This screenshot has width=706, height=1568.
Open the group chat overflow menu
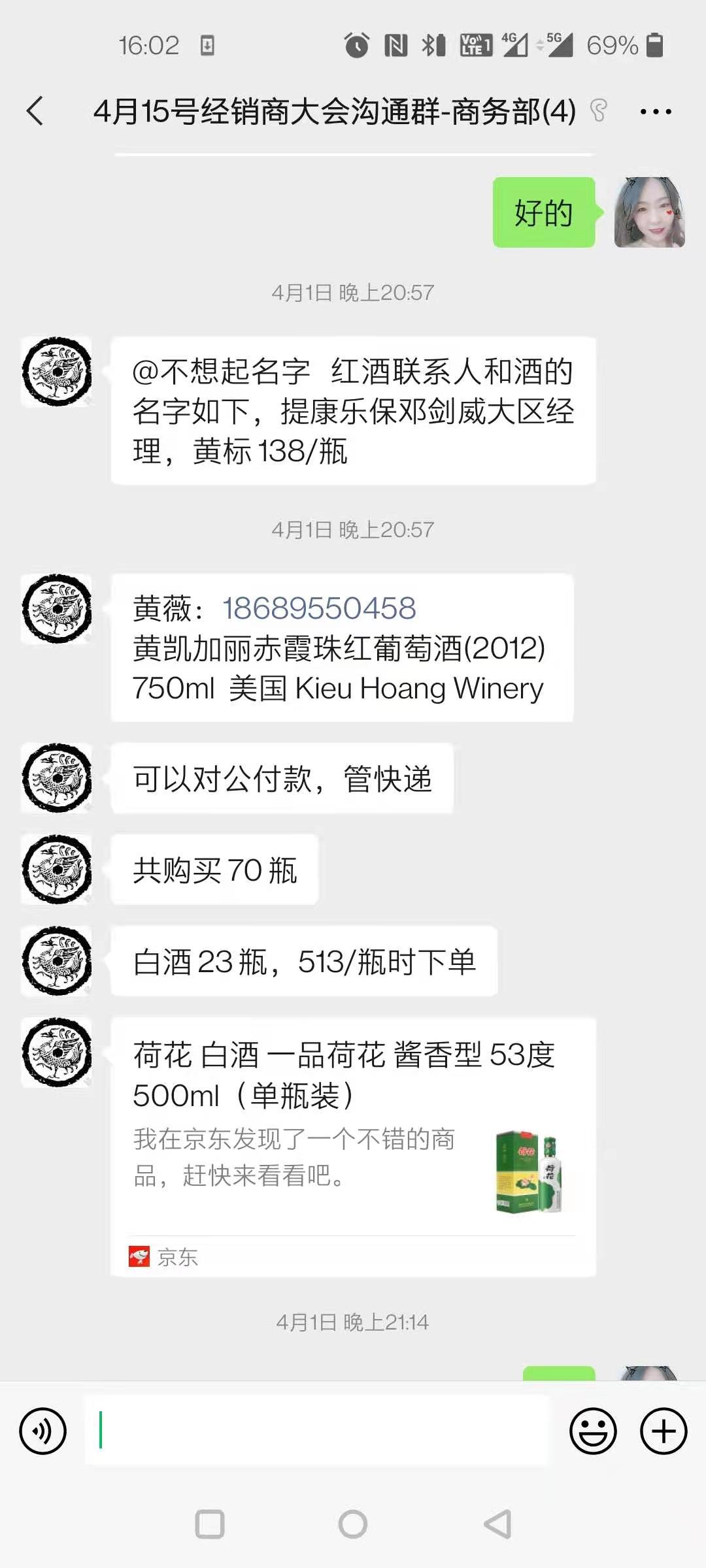(656, 112)
